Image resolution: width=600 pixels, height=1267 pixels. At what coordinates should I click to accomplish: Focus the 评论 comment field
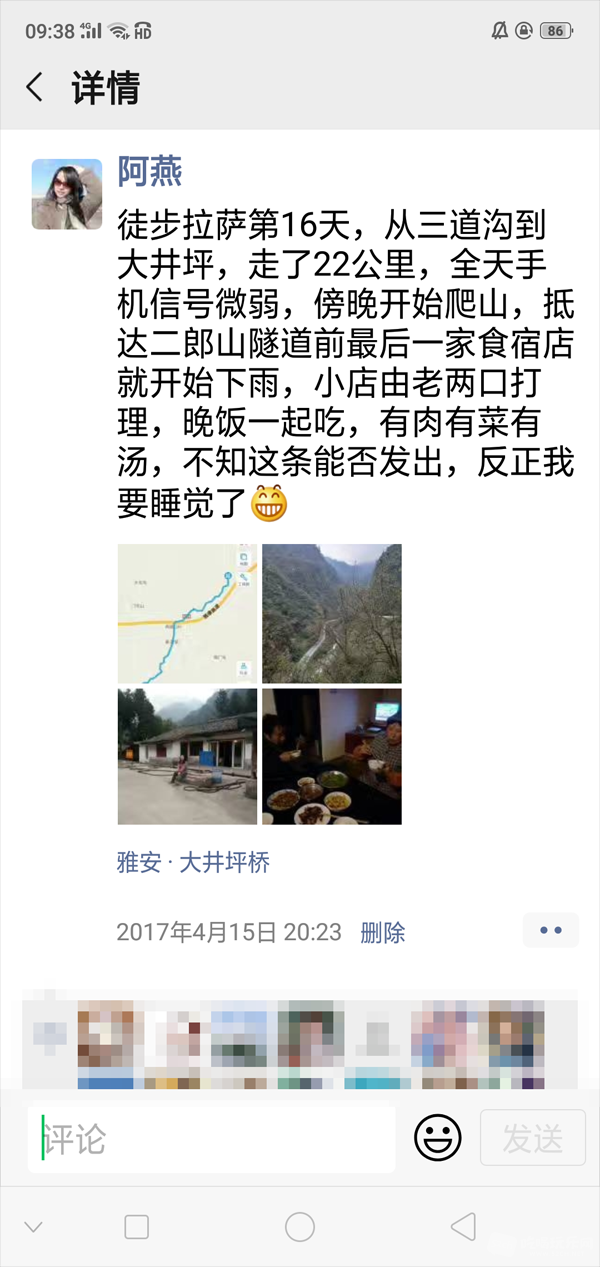[215, 1139]
